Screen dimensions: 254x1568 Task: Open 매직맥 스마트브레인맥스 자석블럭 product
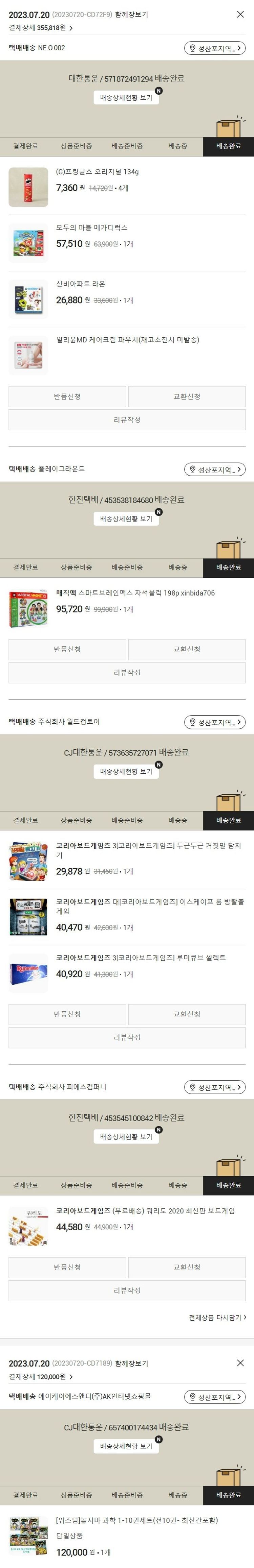135,594
